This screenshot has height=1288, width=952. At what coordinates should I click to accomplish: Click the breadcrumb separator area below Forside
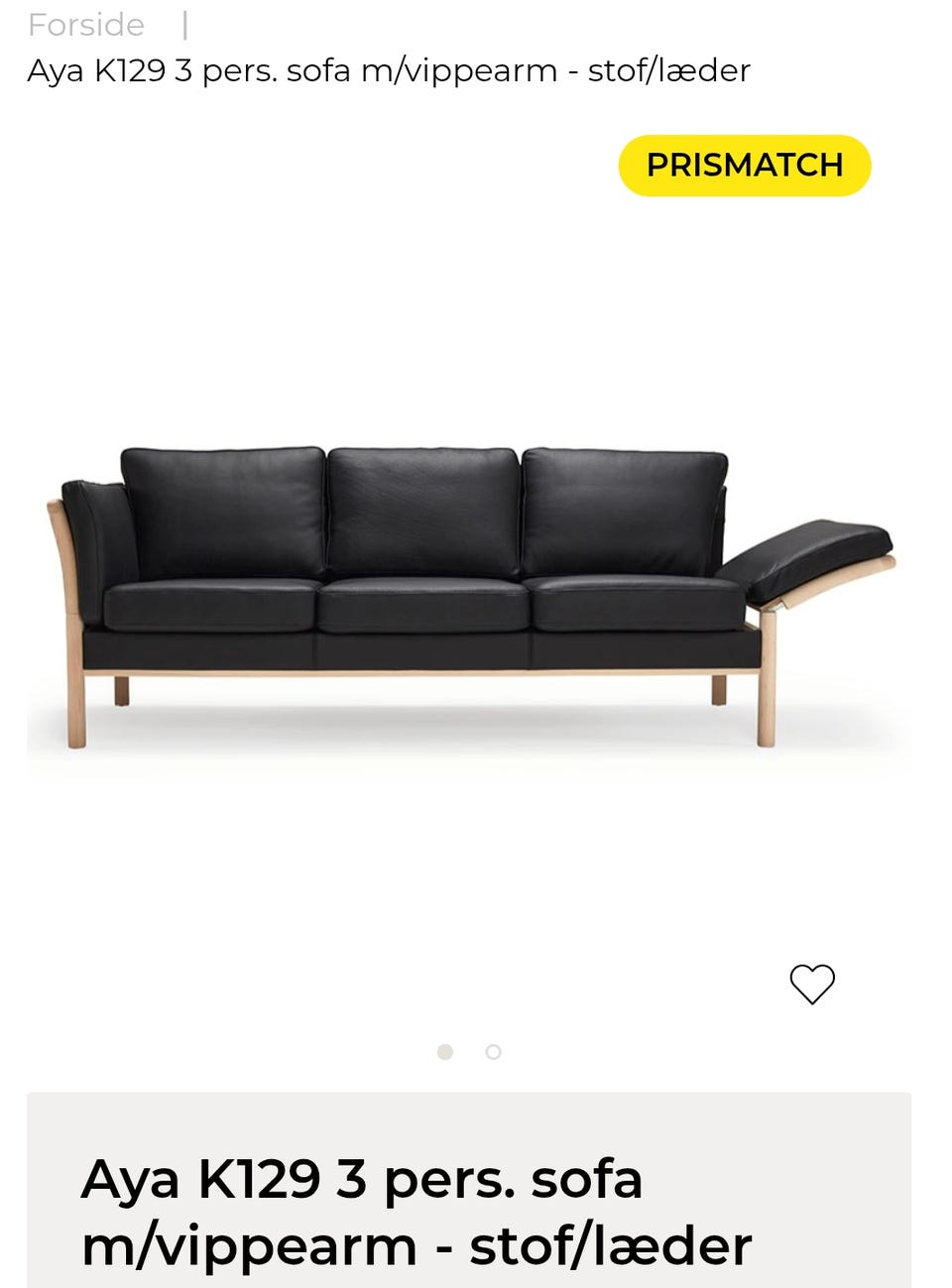pyautogui.click(x=181, y=24)
